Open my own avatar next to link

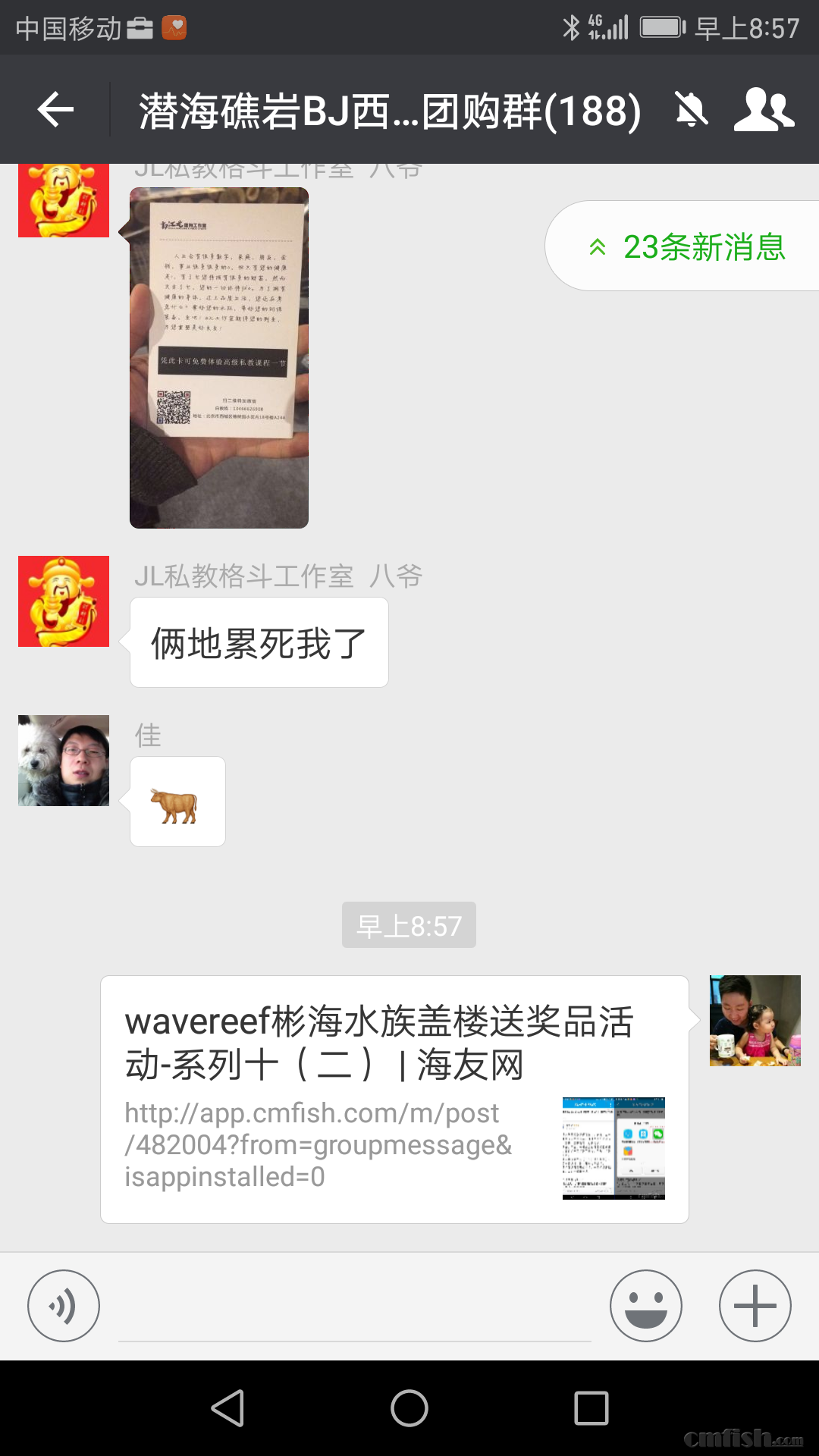coord(755,1021)
